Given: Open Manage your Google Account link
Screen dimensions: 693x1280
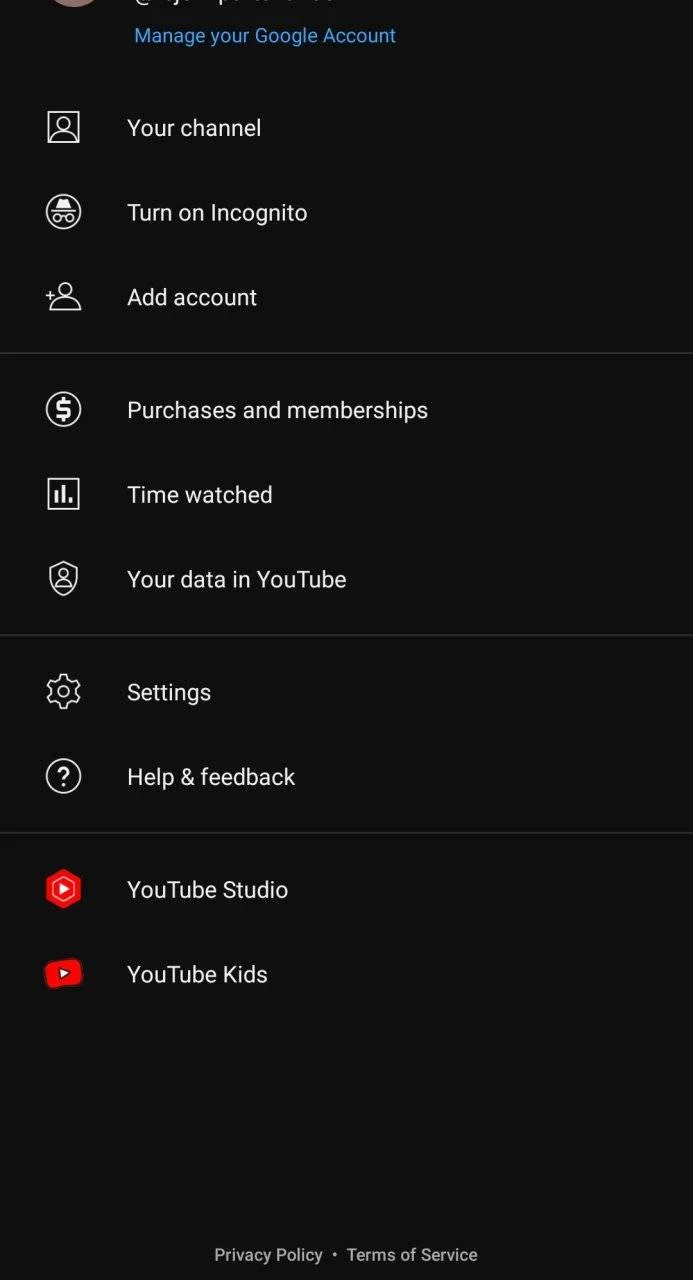Looking at the screenshot, I should point(265,36).
